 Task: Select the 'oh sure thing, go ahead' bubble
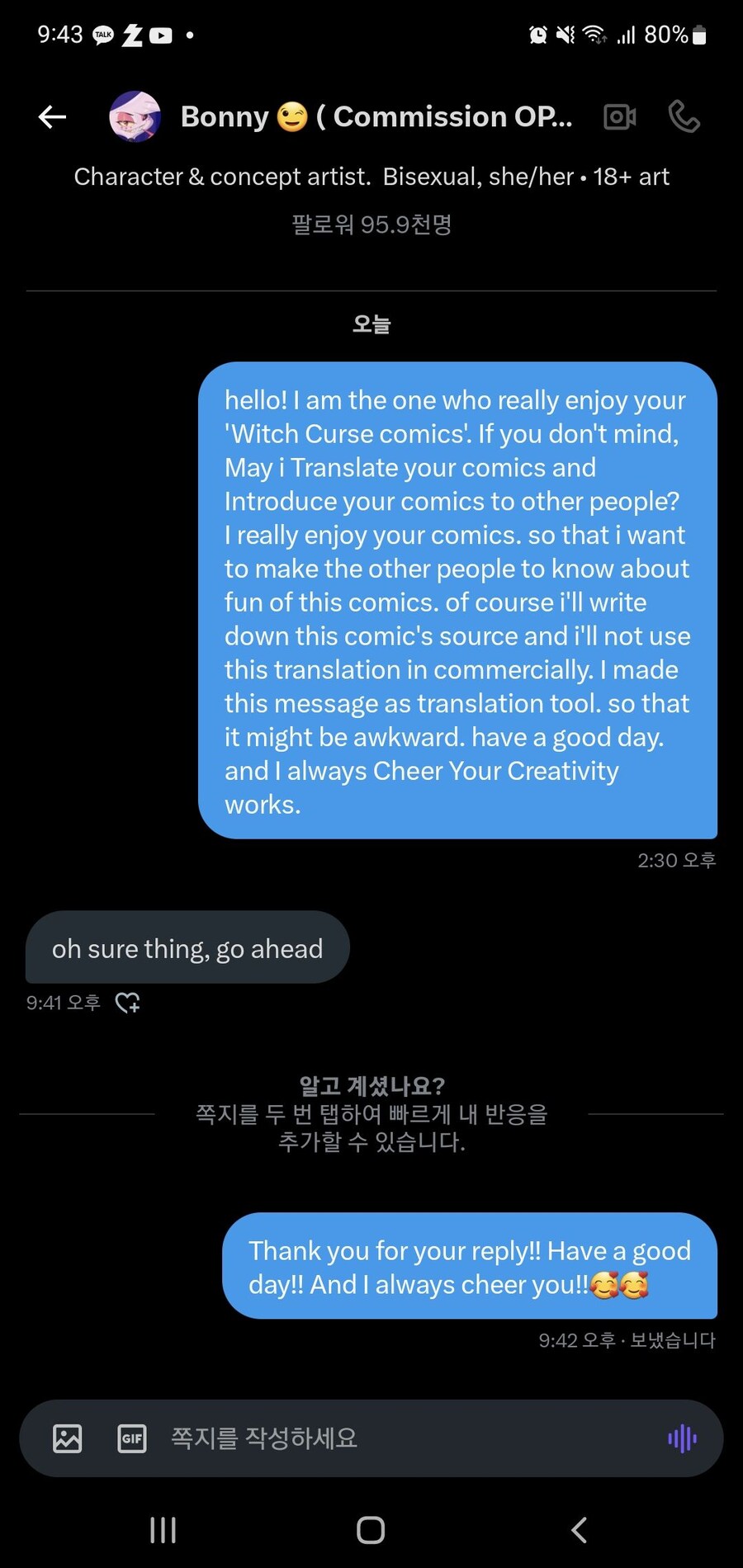tap(187, 948)
